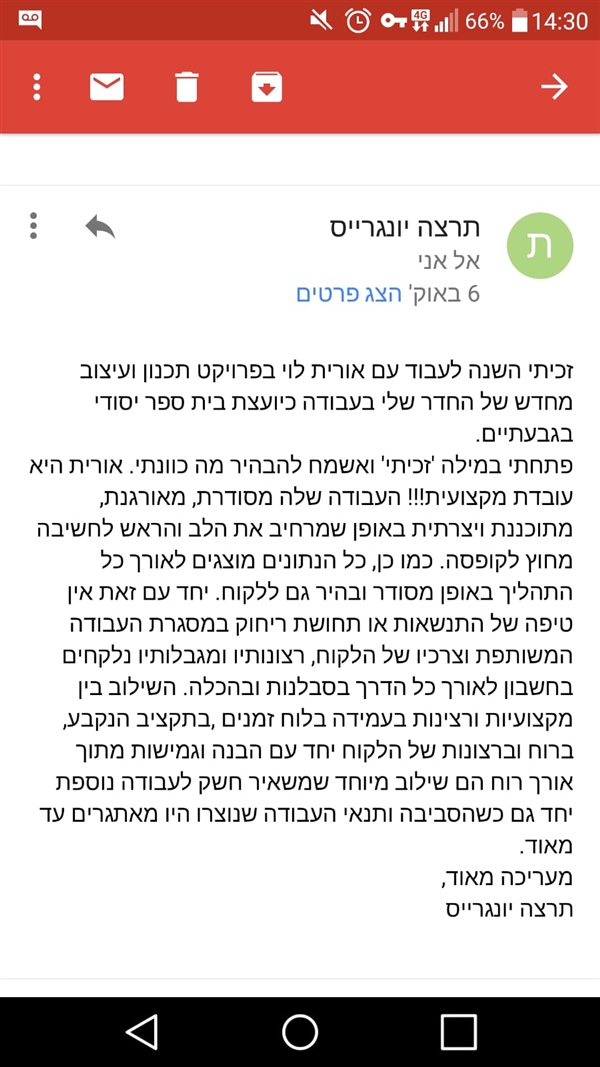Open the recent apps view
This screenshot has height=1067, width=600.
pos(458,1031)
